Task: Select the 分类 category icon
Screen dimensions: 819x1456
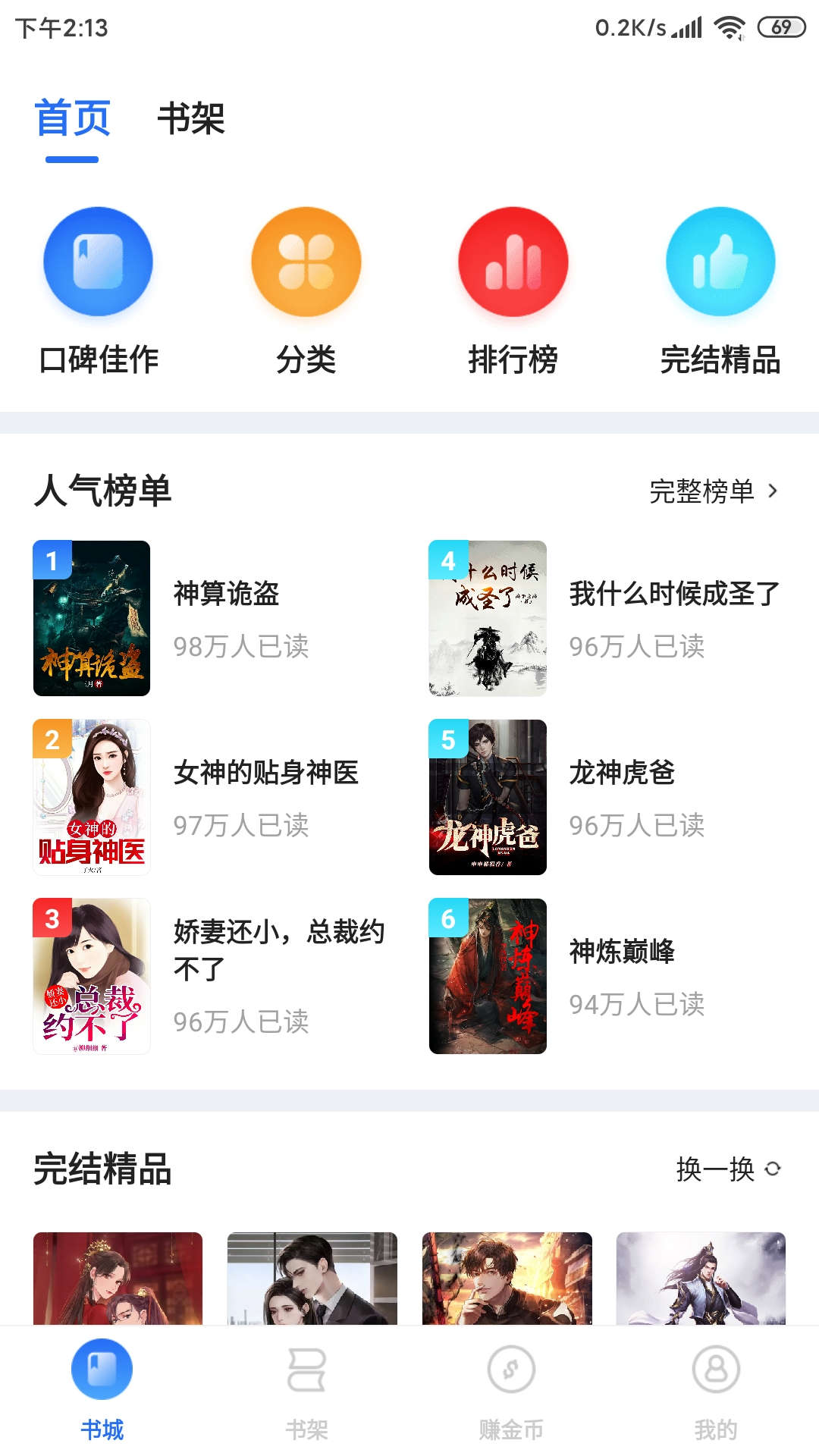Action: click(305, 260)
